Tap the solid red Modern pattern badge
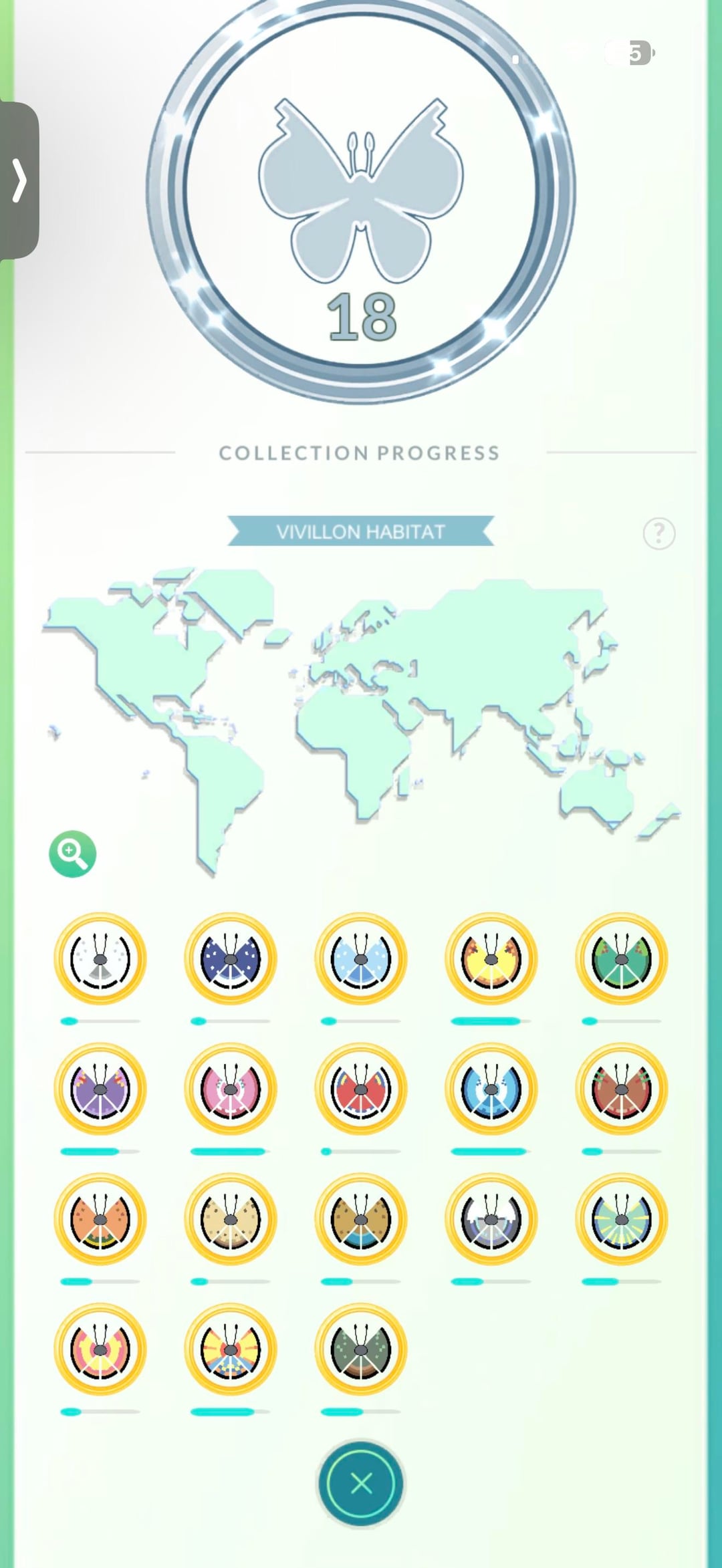The height and width of the screenshot is (1568, 722). (361, 1089)
